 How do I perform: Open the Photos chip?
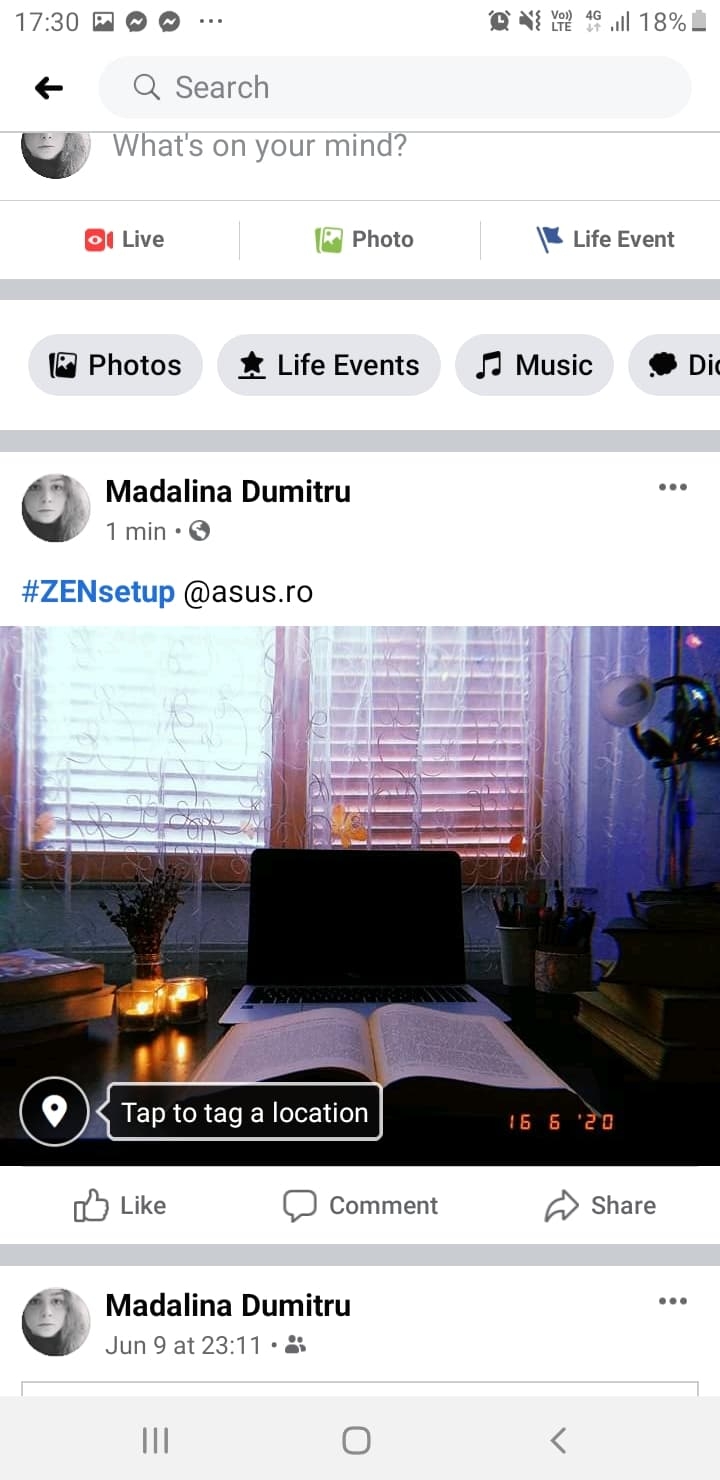(x=115, y=365)
